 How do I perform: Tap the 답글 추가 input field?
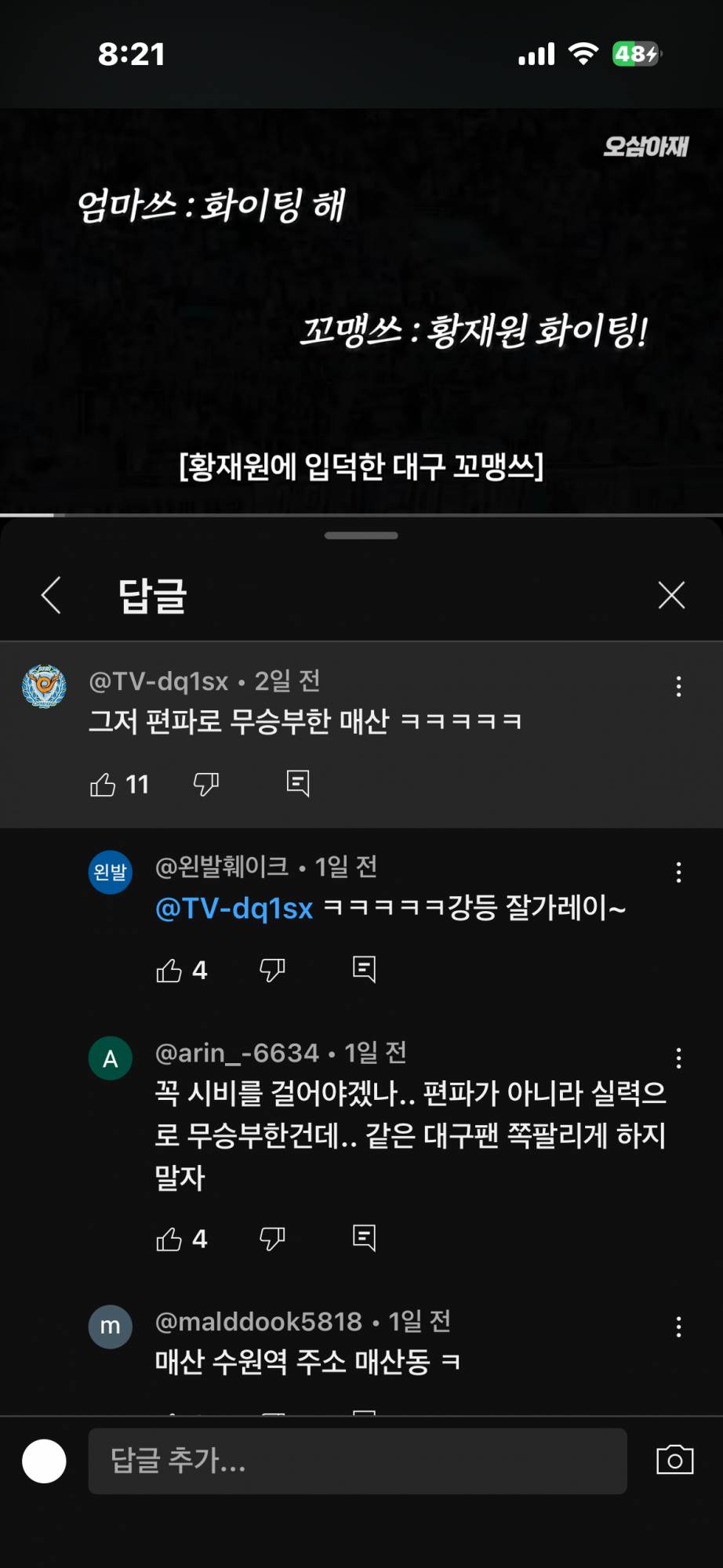tap(357, 1461)
